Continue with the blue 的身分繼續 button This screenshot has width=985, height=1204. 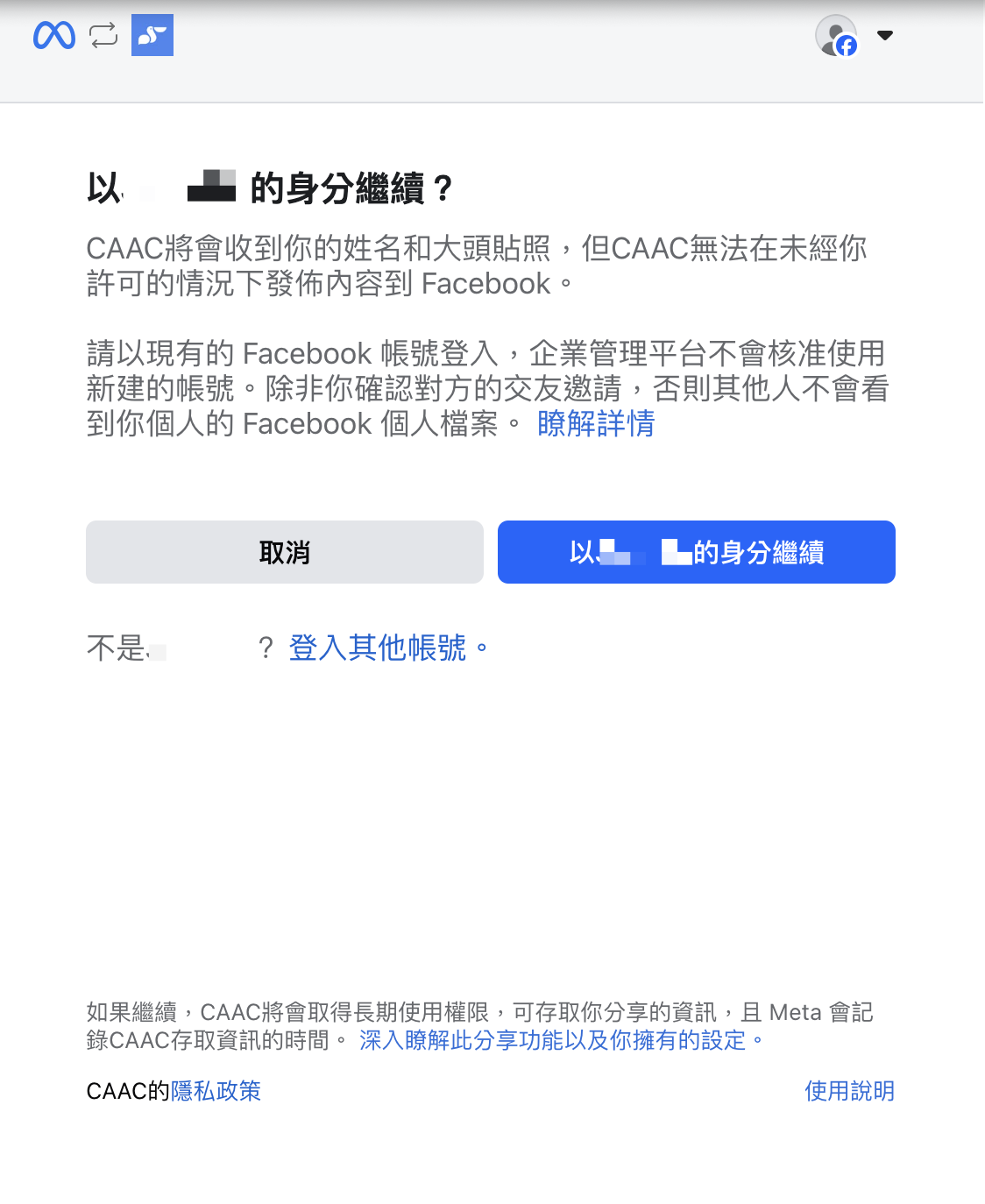click(x=696, y=552)
